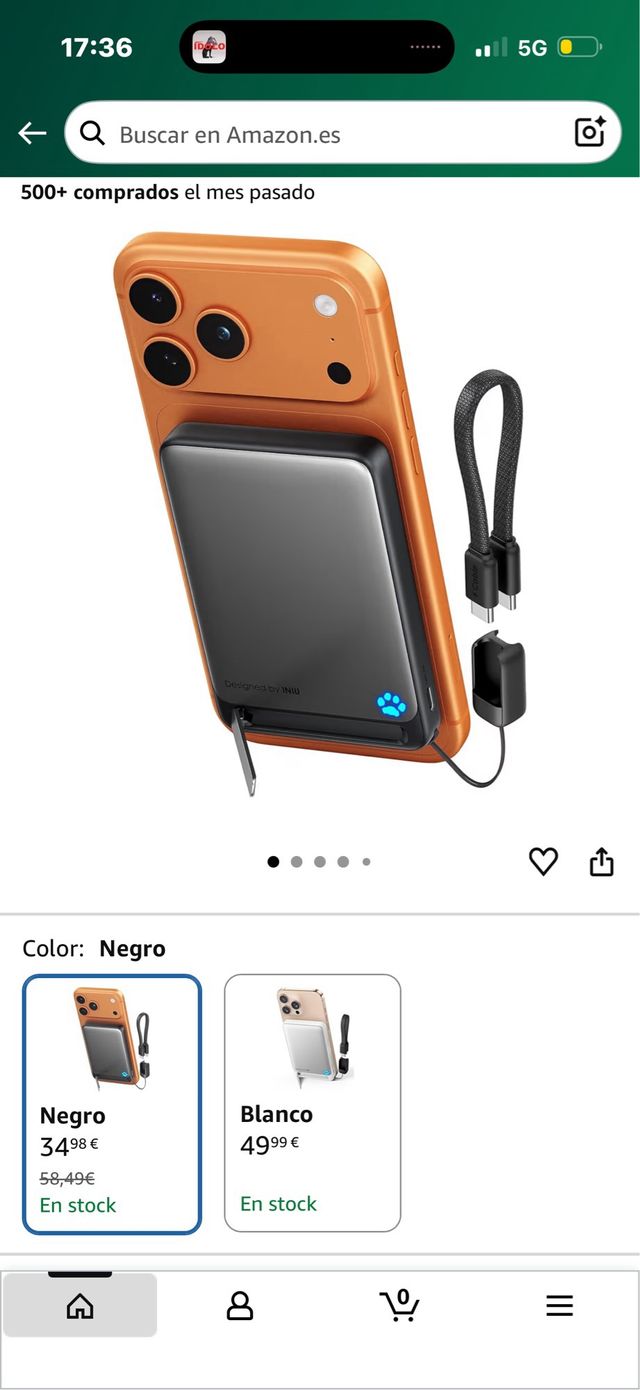640x1390 pixels.
Task: Switch to the Home tab
Action: (80, 1305)
